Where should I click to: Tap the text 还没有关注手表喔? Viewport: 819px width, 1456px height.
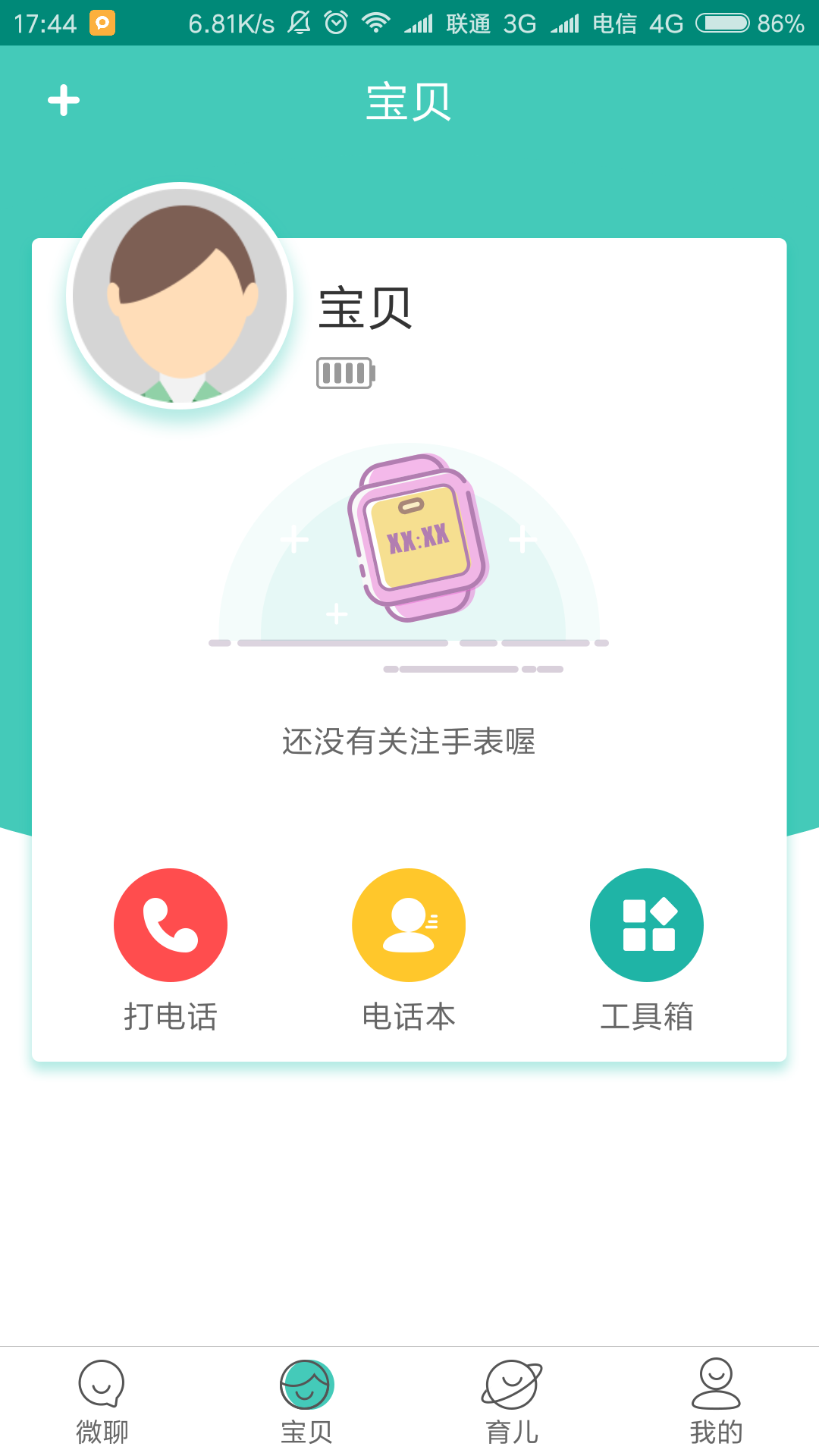point(409,743)
